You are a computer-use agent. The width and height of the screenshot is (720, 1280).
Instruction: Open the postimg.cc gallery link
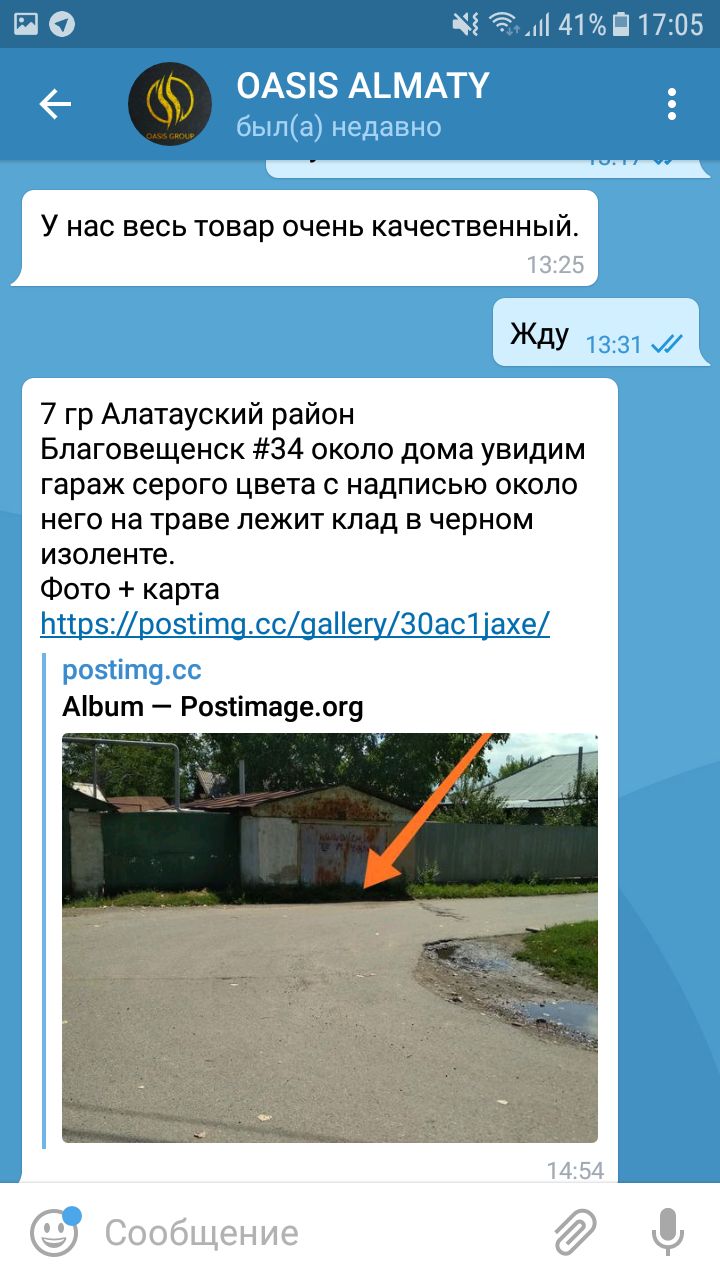(295, 624)
